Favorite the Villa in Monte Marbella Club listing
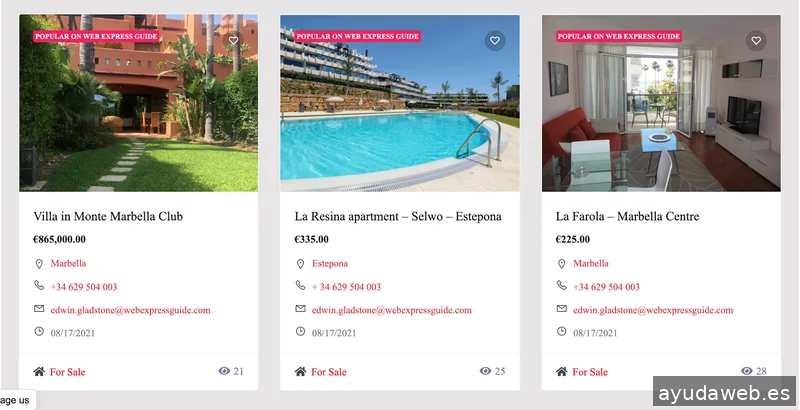Screen dimensions: 800x410 coord(233,41)
